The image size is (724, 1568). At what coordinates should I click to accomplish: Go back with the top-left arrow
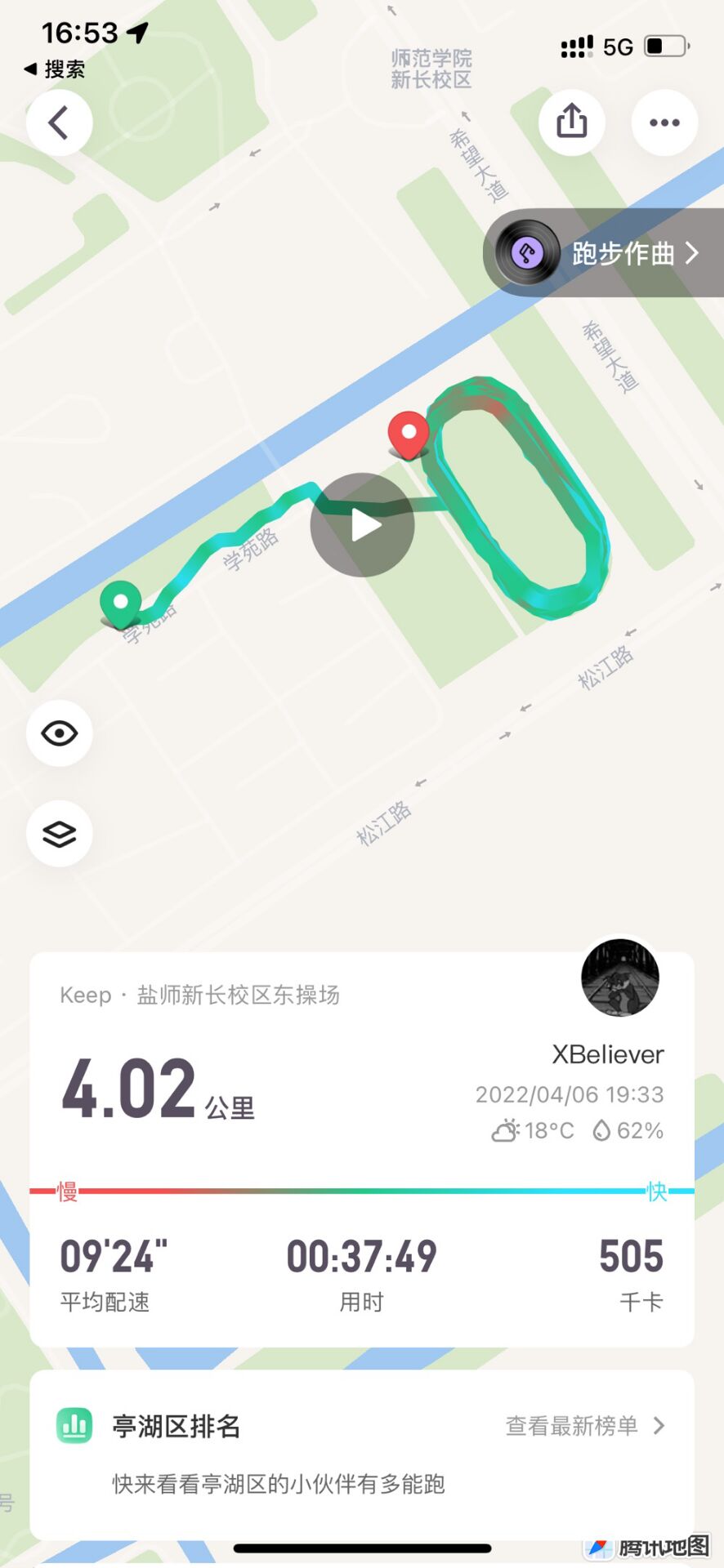coord(59,123)
